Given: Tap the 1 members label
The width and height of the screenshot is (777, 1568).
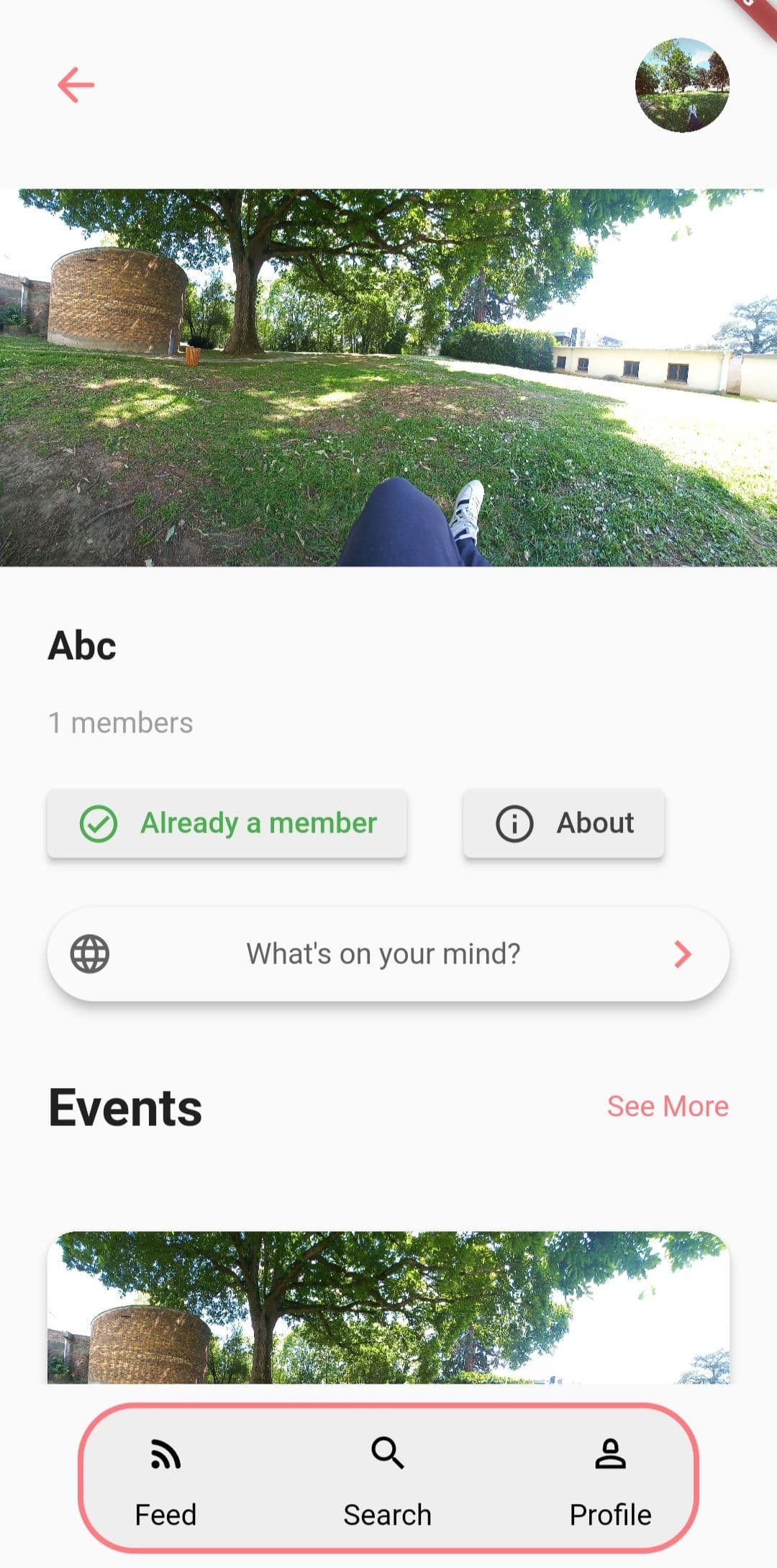Looking at the screenshot, I should (120, 722).
